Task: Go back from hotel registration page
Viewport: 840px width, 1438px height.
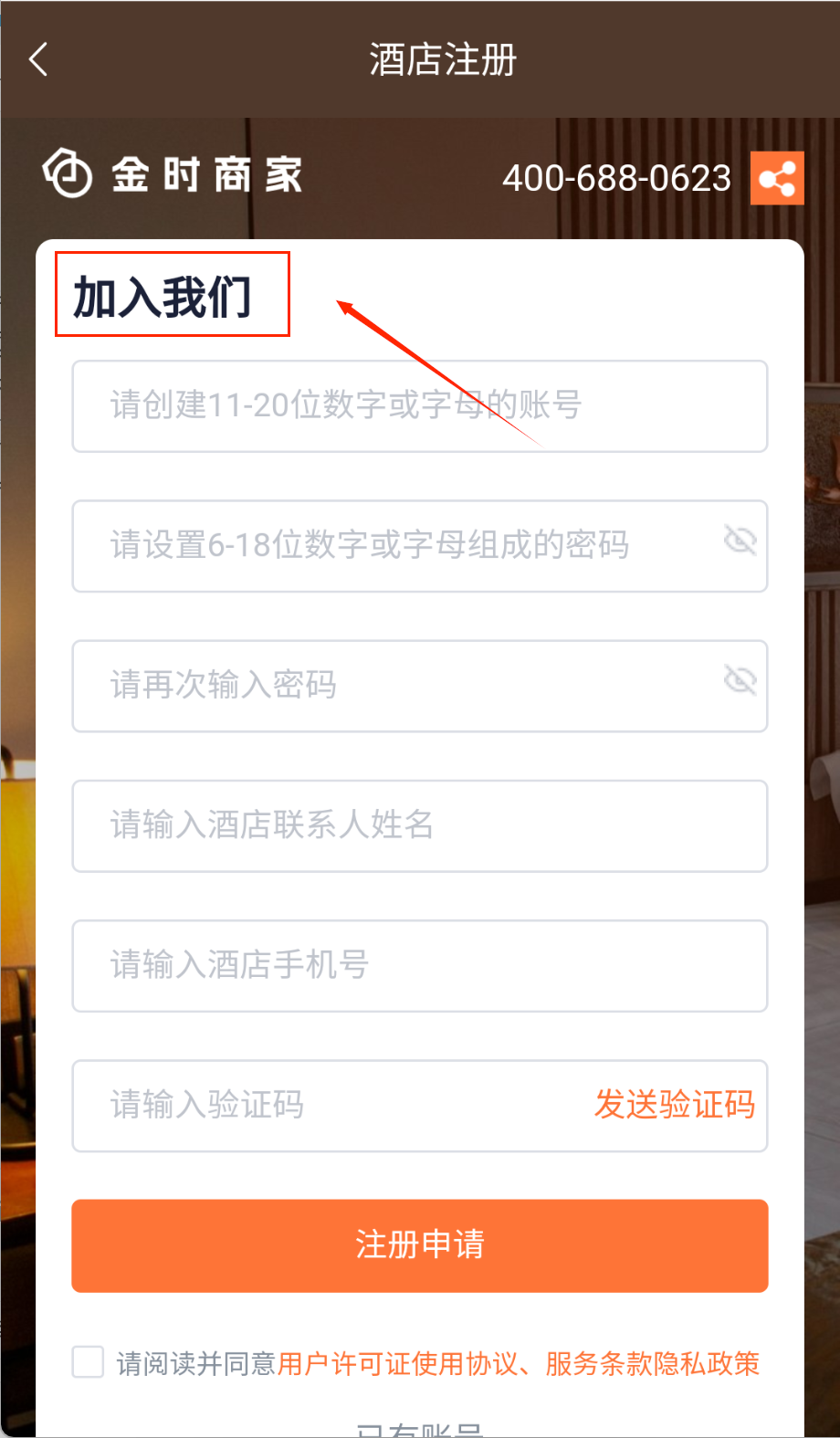Action: (x=38, y=60)
